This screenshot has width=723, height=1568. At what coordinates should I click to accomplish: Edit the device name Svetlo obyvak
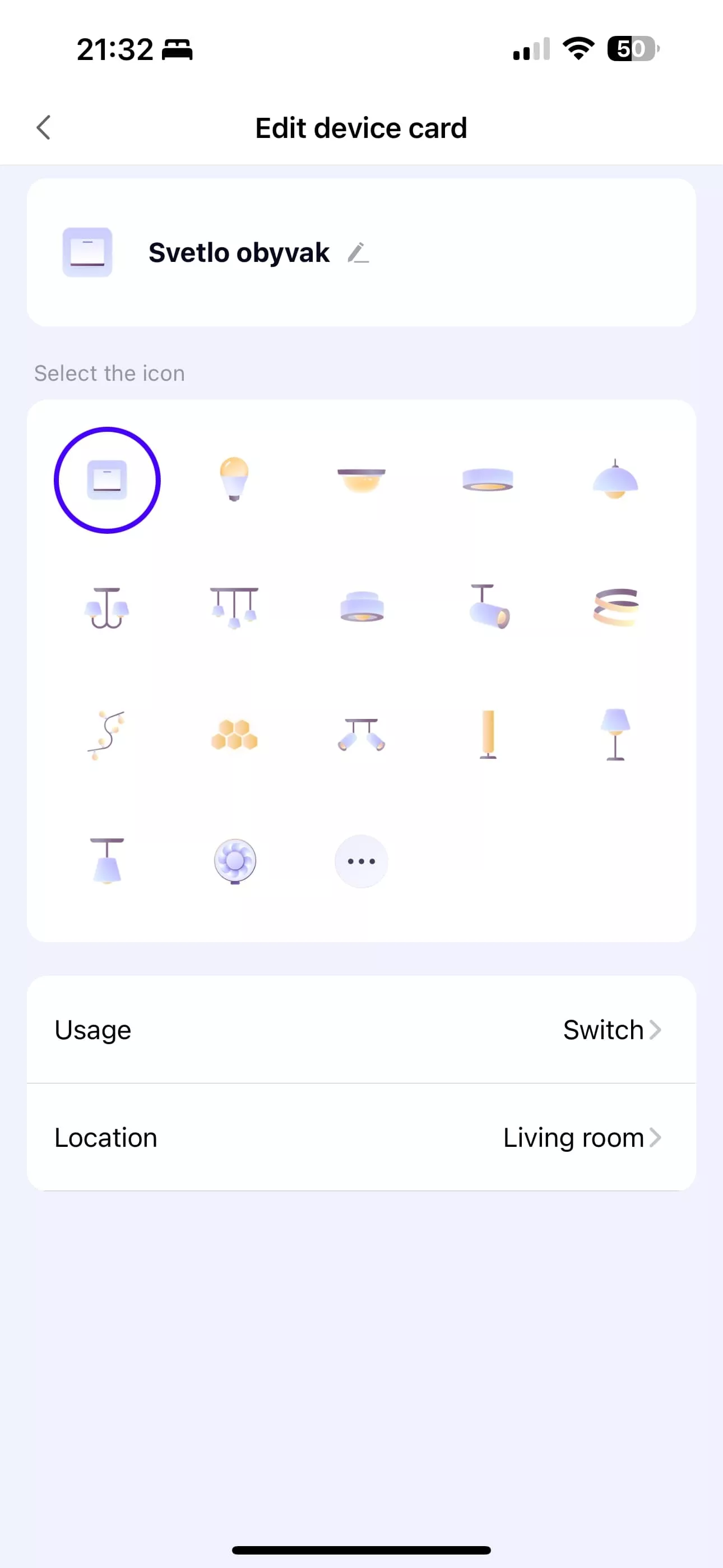pos(358,252)
